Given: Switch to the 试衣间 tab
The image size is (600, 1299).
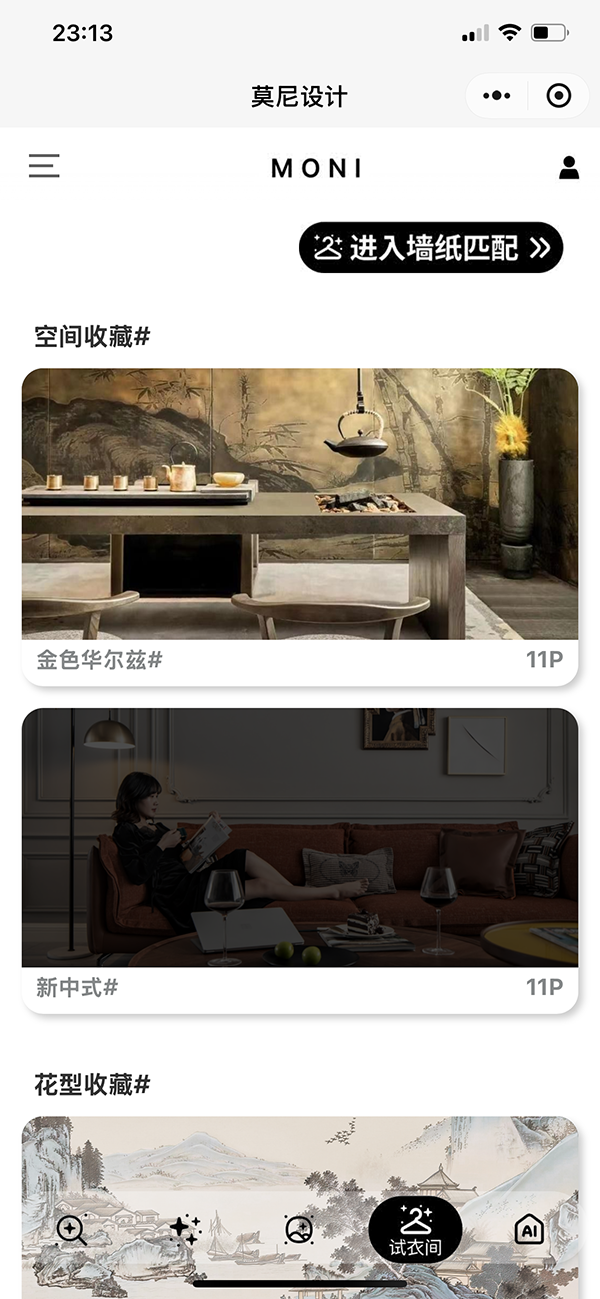Looking at the screenshot, I should [x=415, y=1230].
